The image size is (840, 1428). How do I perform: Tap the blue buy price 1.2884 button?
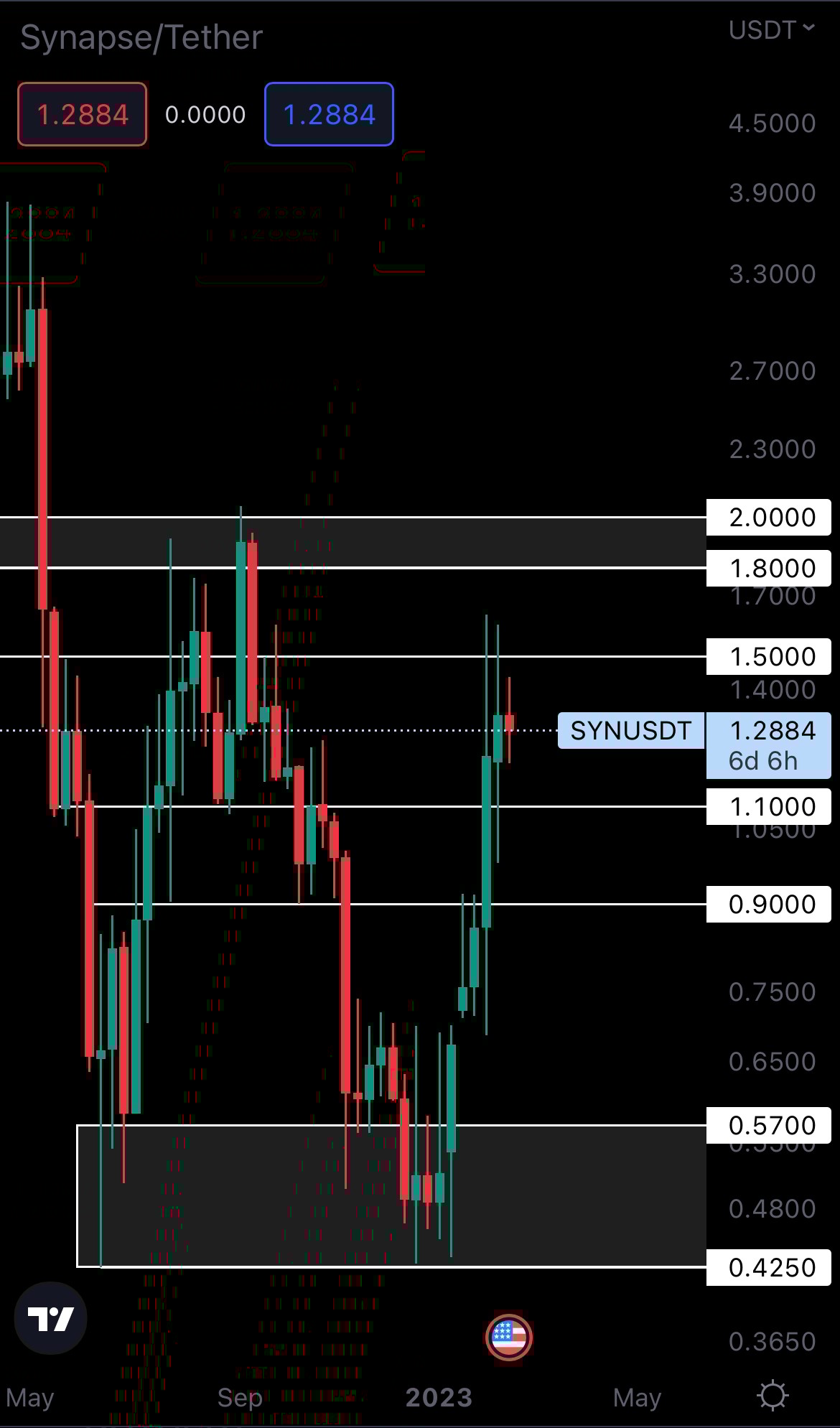click(x=329, y=114)
